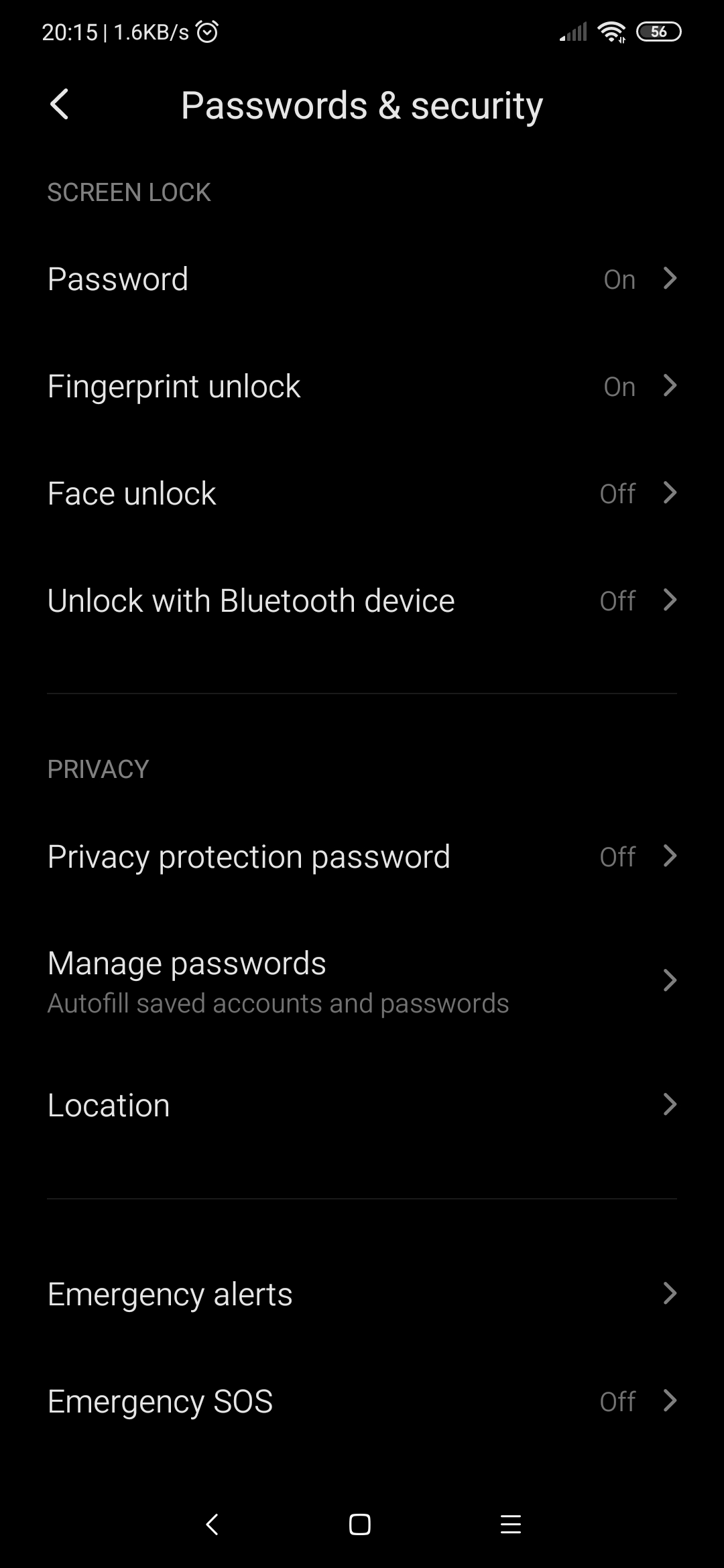Open Emergency SOS settings
This screenshot has width=724, height=1568.
[362, 1401]
